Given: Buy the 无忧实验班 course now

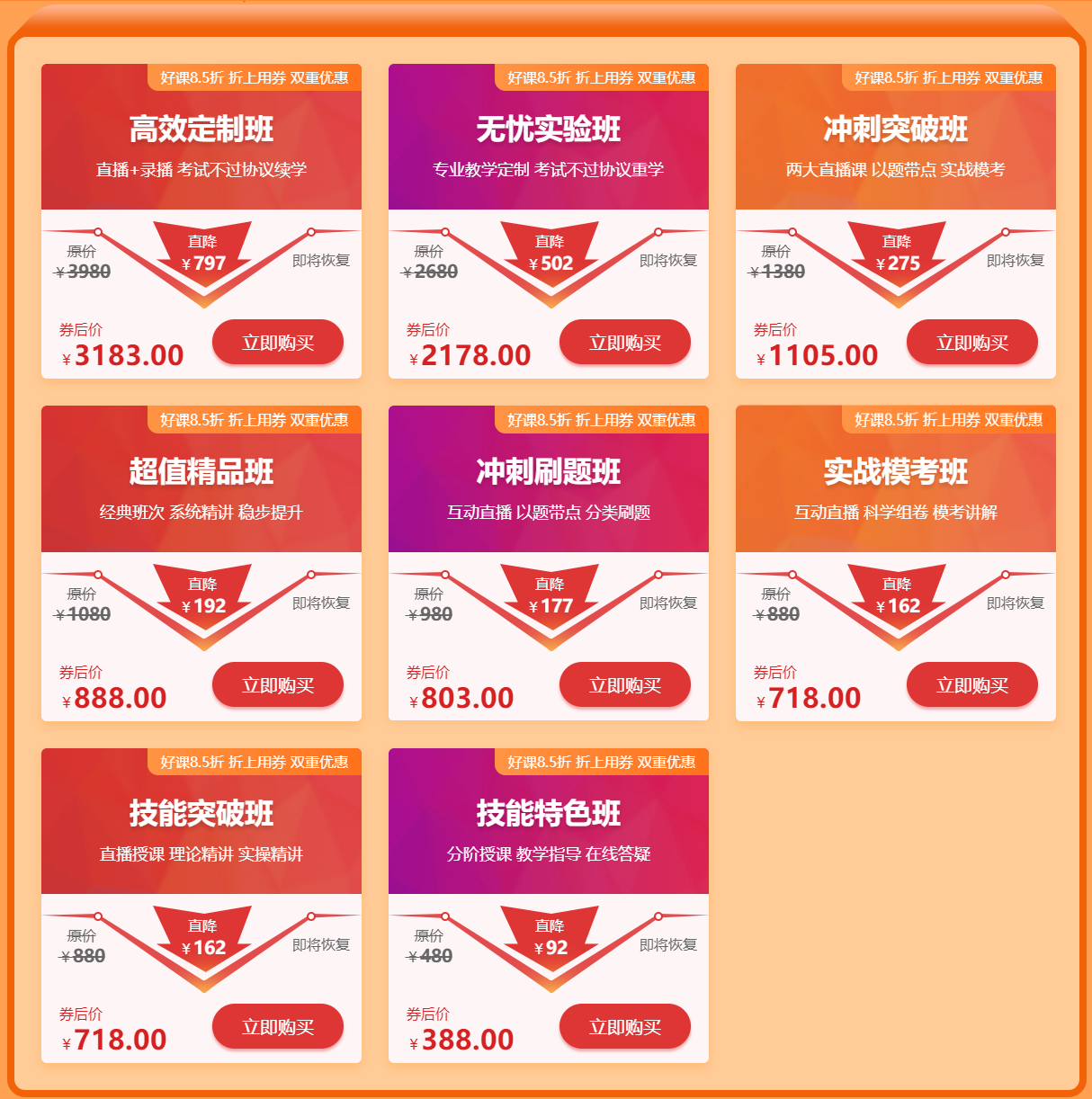Looking at the screenshot, I should pyautogui.click(x=625, y=343).
